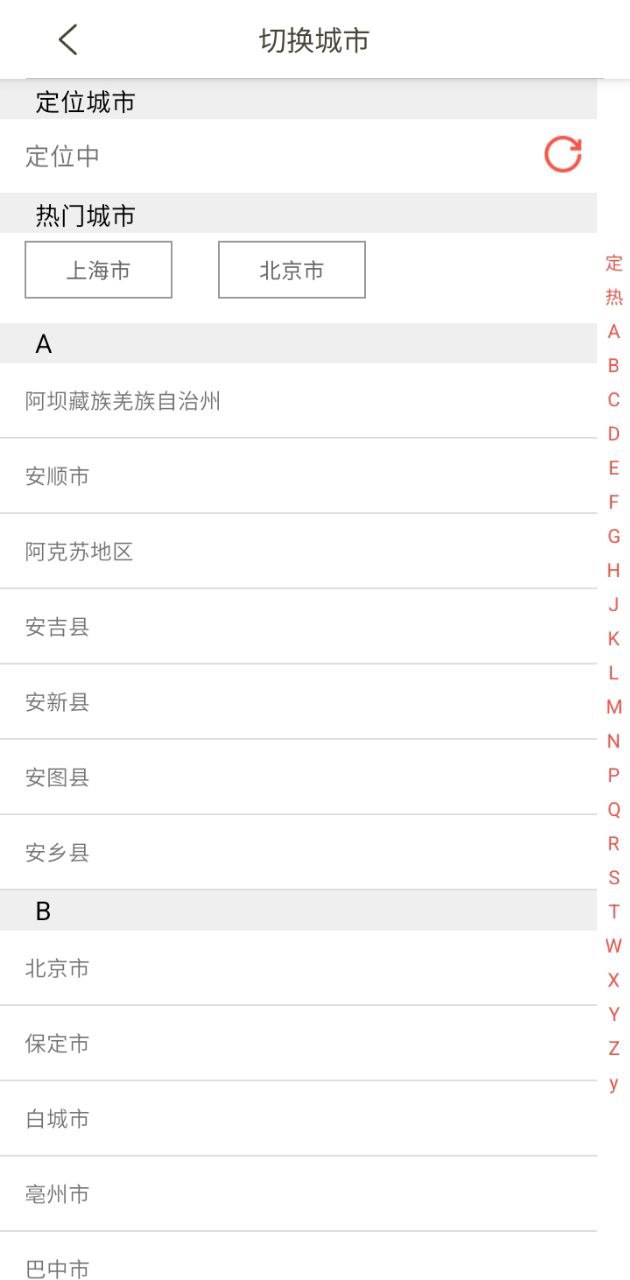Select hot city 上海市
This screenshot has height=1280, width=630.
pos(98,270)
